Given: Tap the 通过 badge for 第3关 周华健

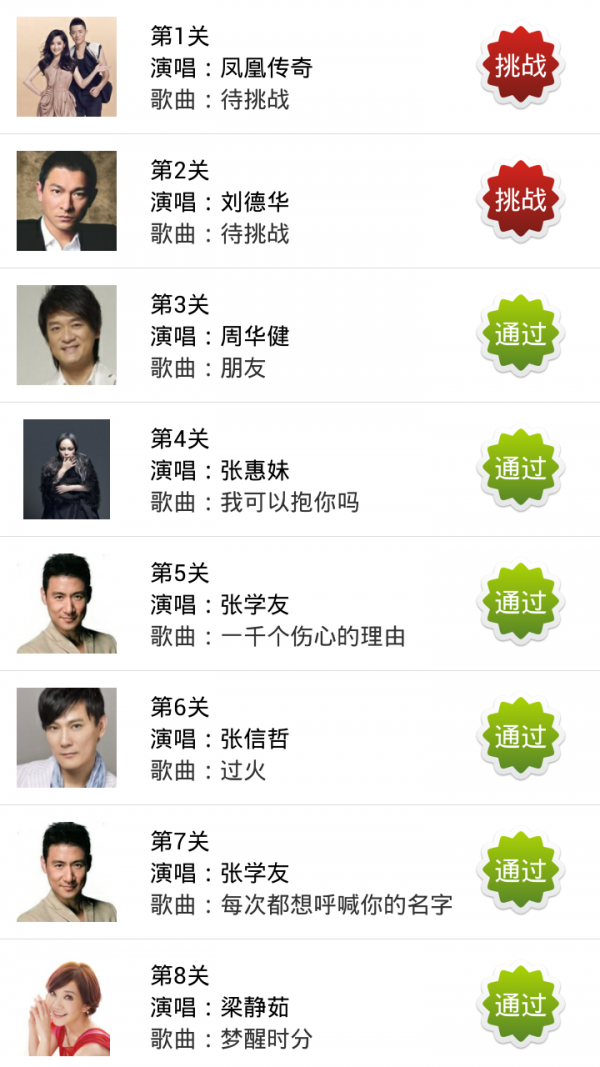Looking at the screenshot, I should tap(520, 334).
